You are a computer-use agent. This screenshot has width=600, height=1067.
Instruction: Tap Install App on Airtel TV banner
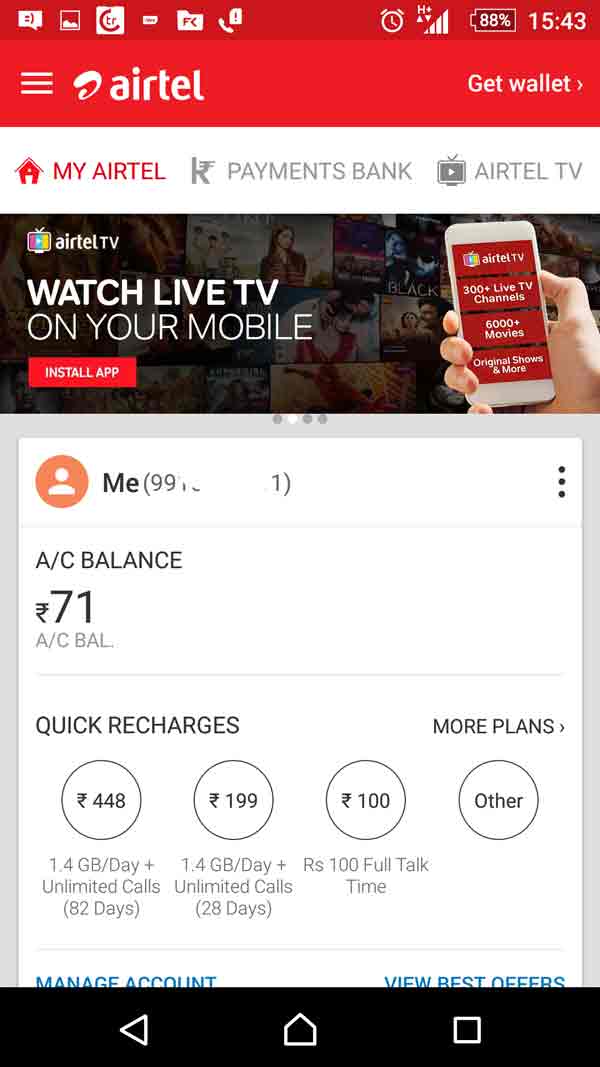[x=82, y=372]
